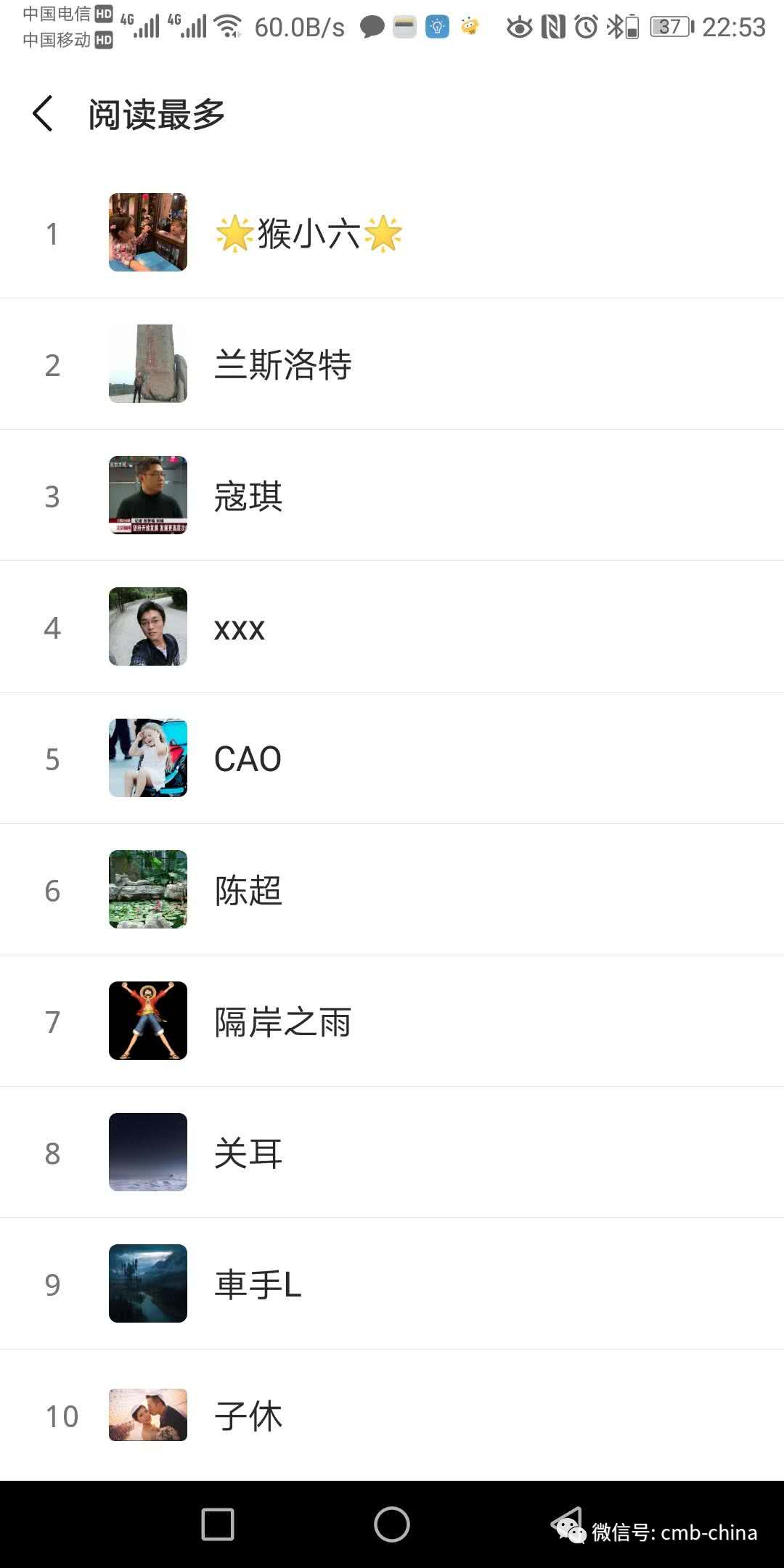View the 車手L row
The width and height of the screenshot is (784, 1568).
click(x=392, y=1283)
